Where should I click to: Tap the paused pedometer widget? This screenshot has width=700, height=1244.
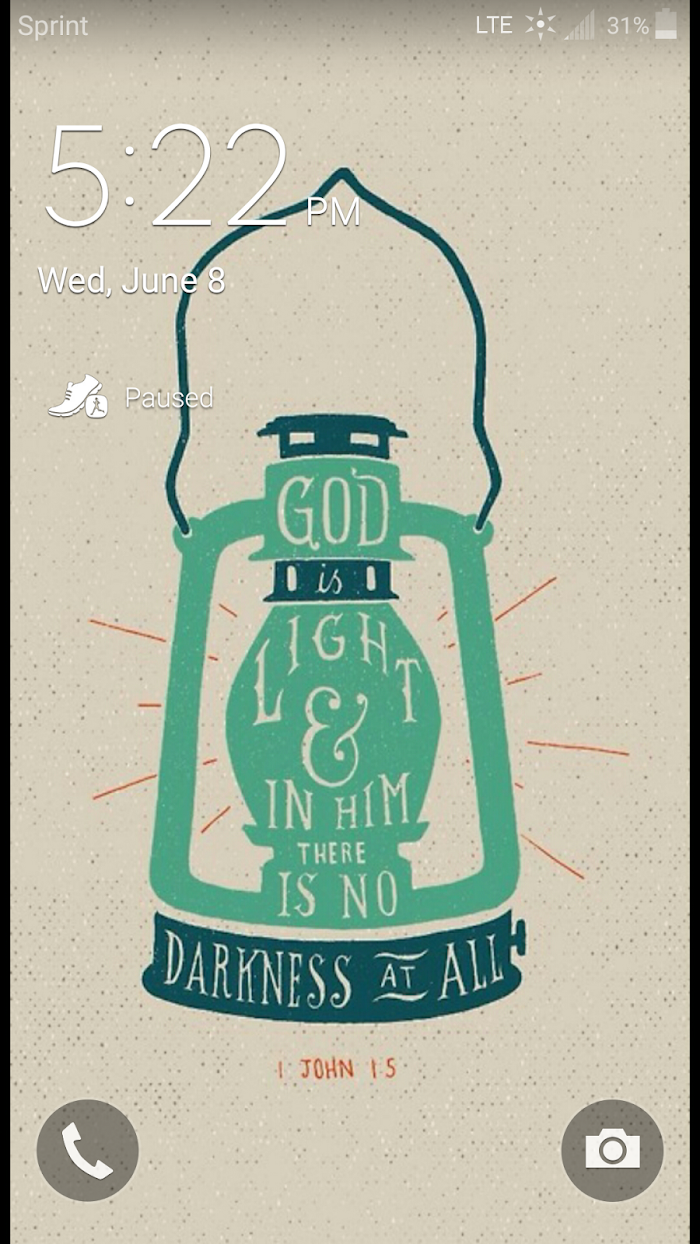pyautogui.click(x=131, y=397)
